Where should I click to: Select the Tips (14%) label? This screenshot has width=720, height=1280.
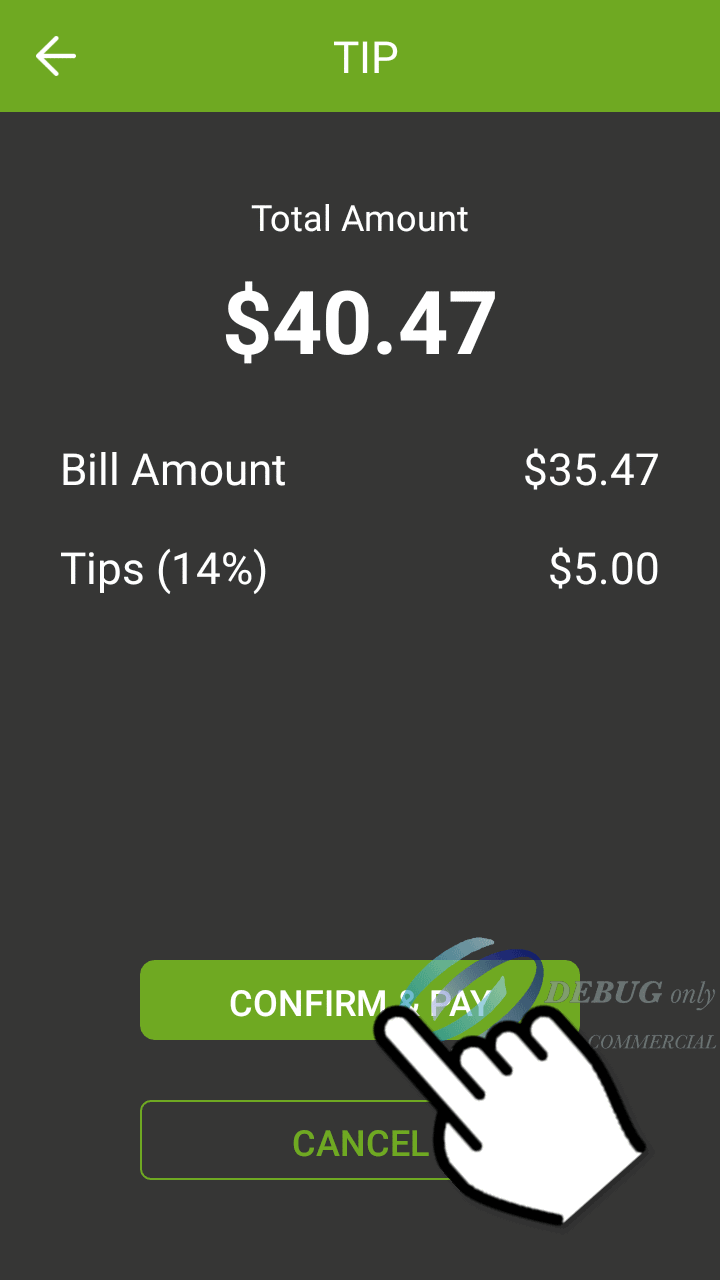166,568
